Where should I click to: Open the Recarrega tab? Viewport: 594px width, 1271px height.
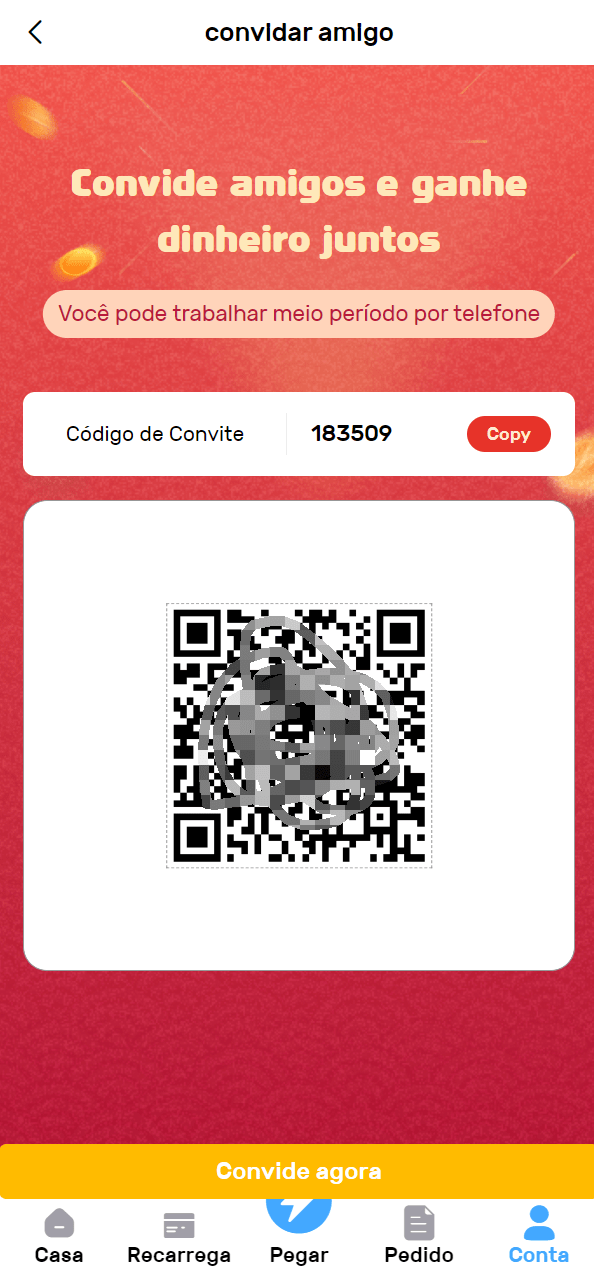point(179,1236)
